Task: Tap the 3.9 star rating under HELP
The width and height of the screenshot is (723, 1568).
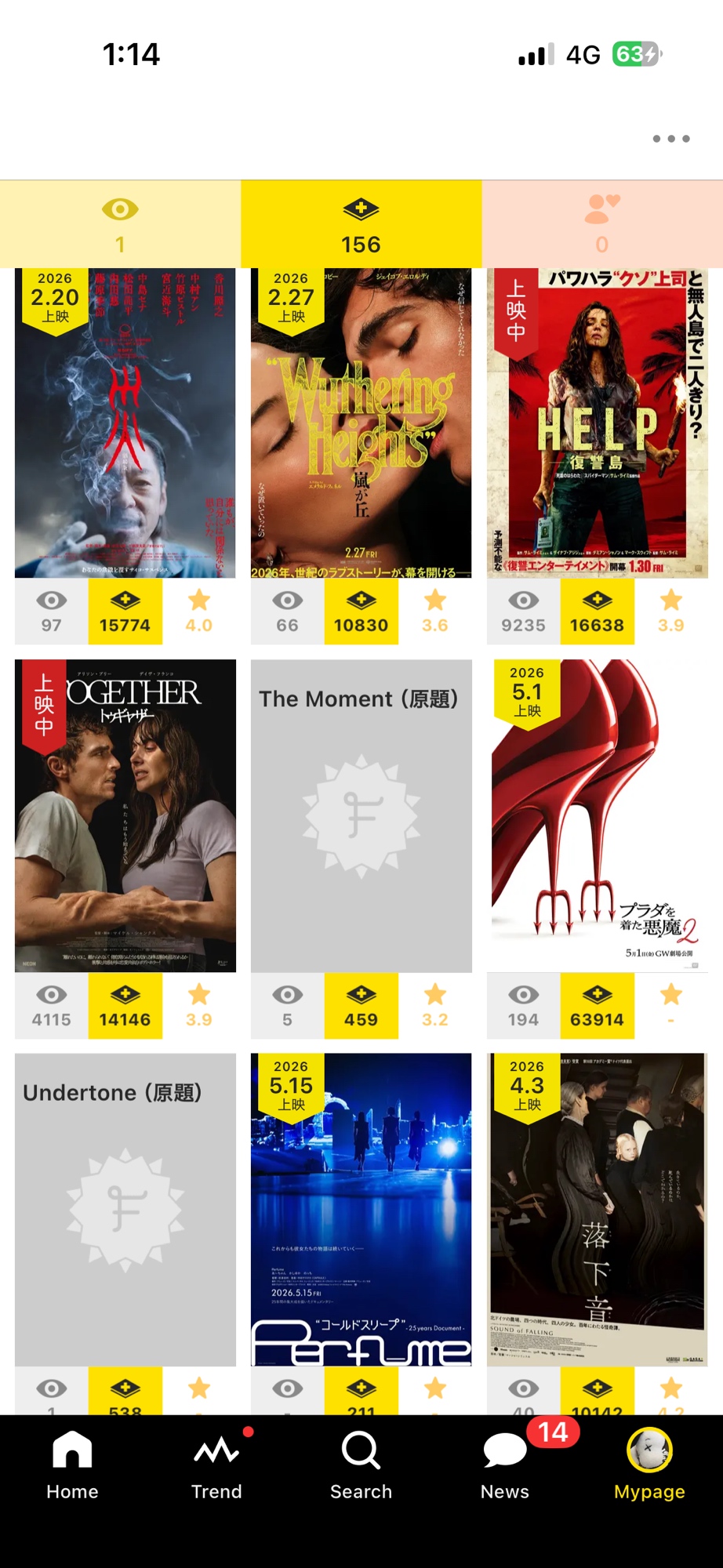Action: click(670, 612)
